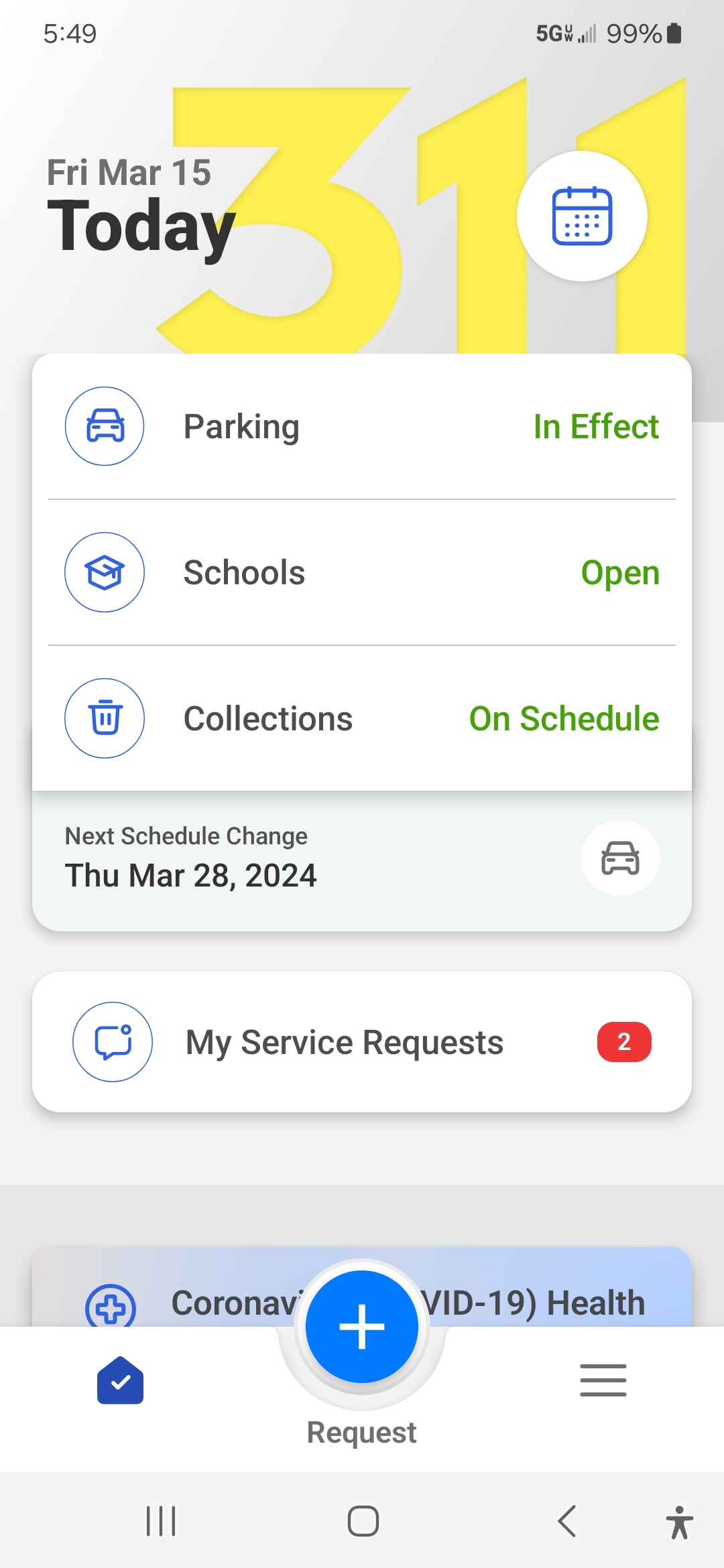Open recent apps in navigation bar
The width and height of the screenshot is (724, 1568).
point(161,1521)
